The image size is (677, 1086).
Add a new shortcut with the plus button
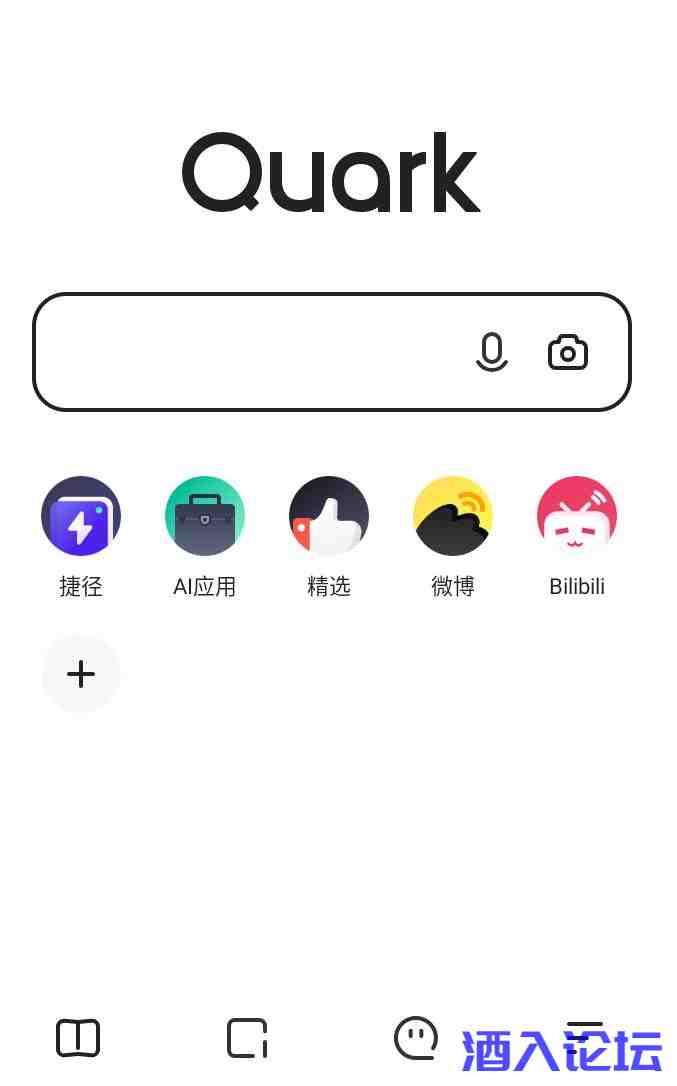point(81,673)
